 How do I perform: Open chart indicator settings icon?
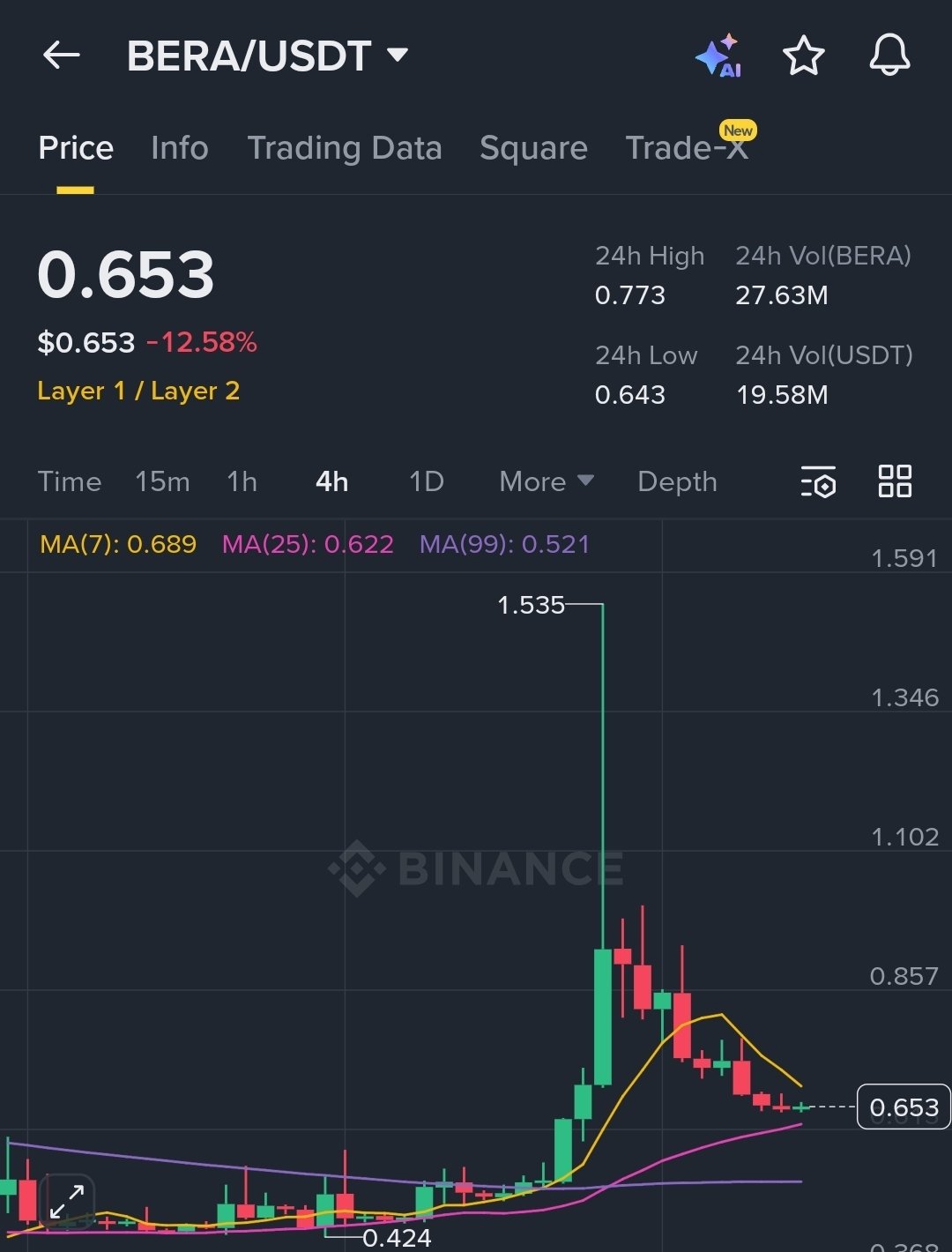(x=818, y=482)
